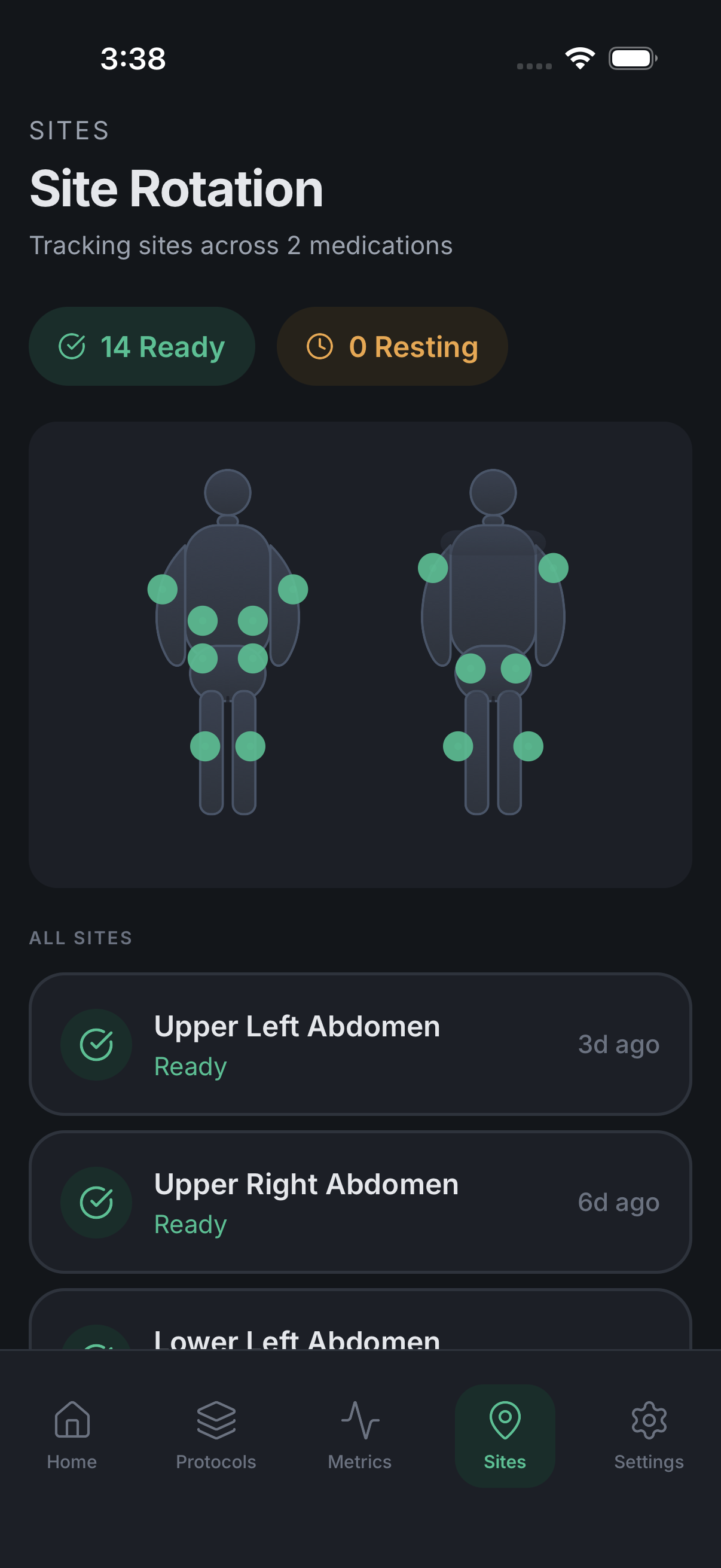This screenshot has height=1568, width=721.
Task: Go to the Metrics tab
Action: click(x=359, y=1435)
